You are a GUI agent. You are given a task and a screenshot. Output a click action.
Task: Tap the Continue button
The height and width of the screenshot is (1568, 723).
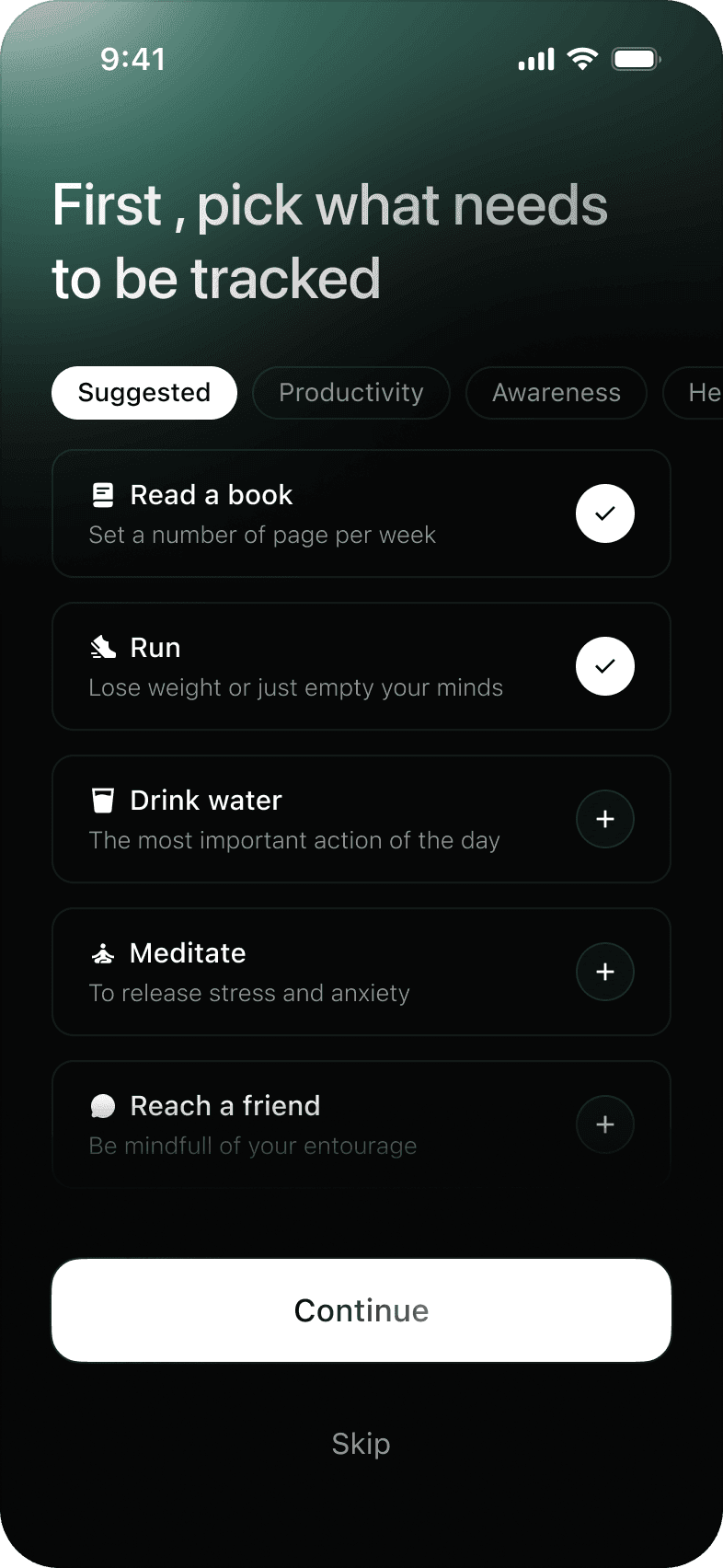(x=361, y=1310)
